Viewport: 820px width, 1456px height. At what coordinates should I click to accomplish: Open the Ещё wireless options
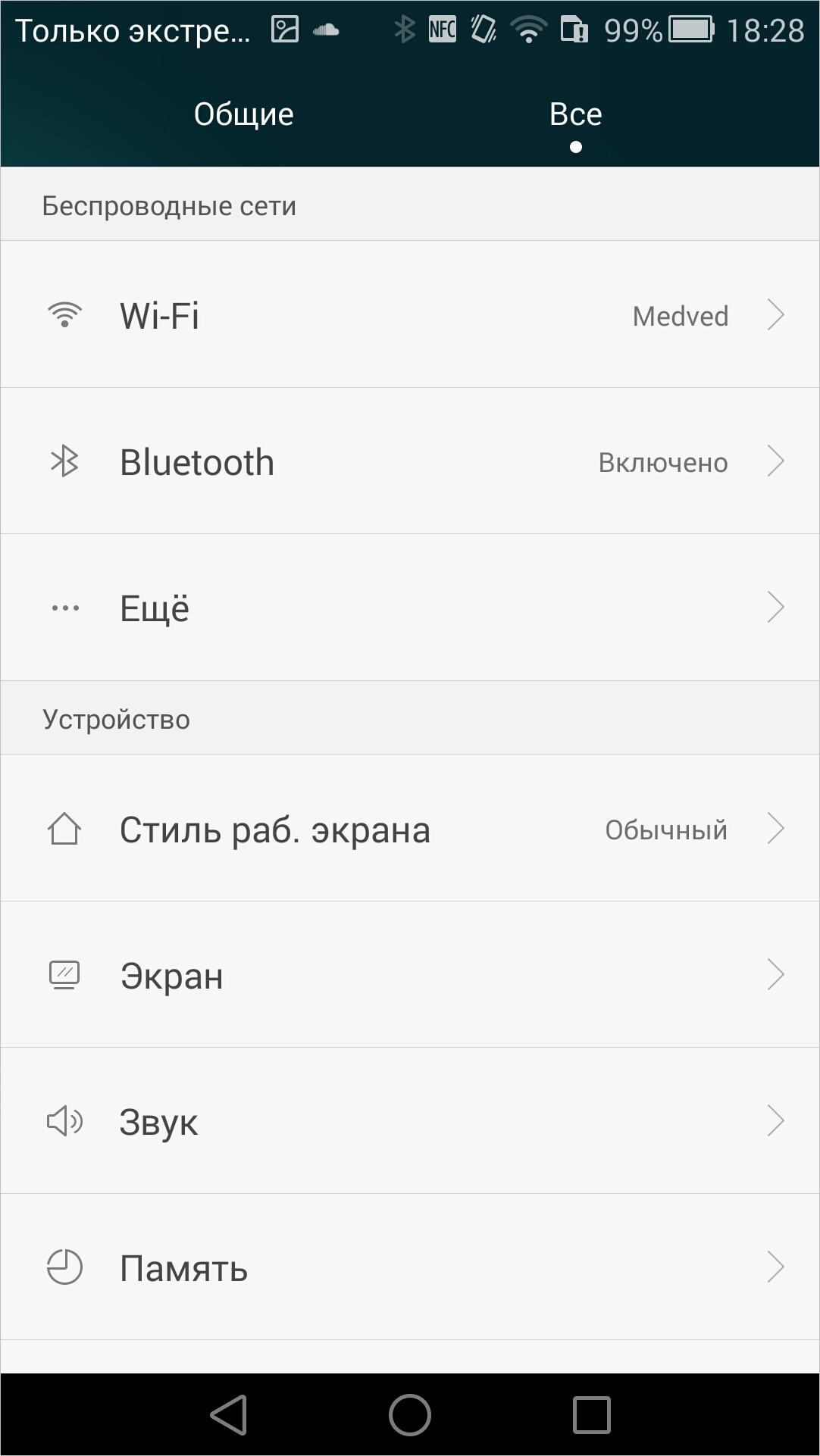coord(410,608)
